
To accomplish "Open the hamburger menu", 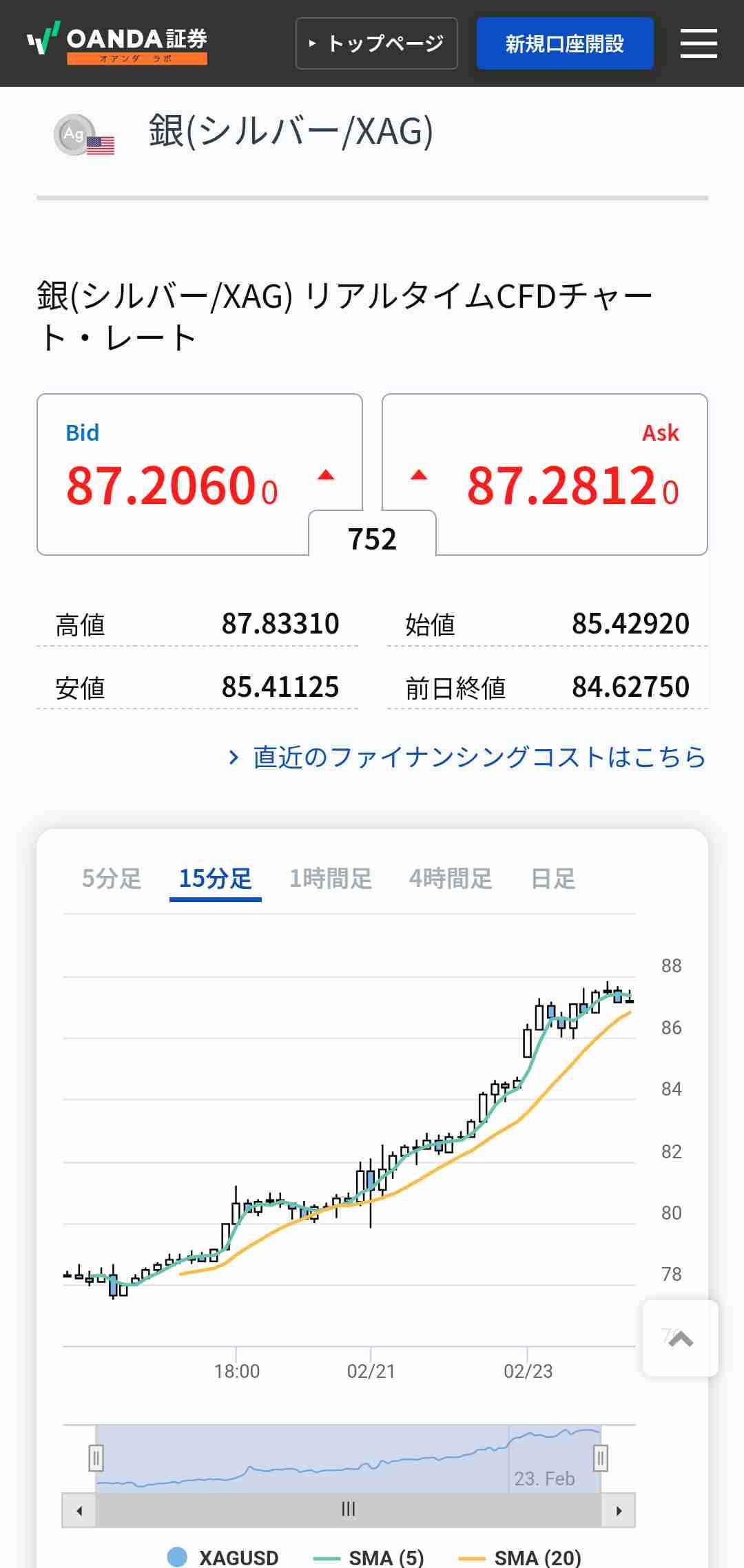I will pyautogui.click(x=699, y=43).
